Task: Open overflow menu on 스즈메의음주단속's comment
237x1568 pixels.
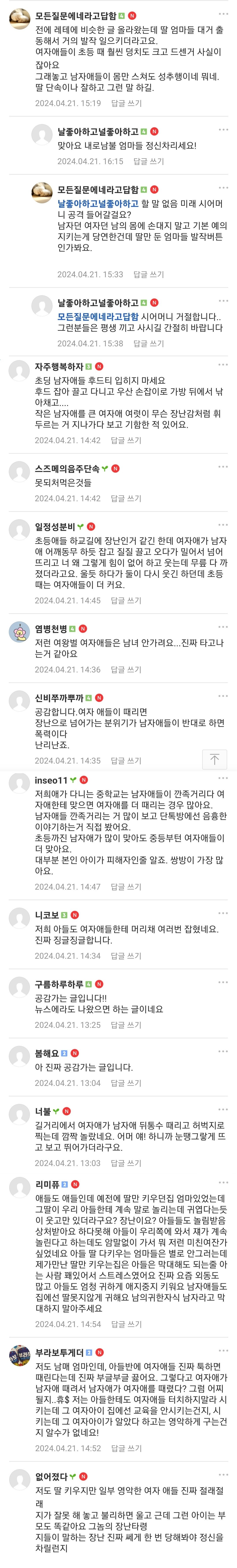Action: click(223, 467)
